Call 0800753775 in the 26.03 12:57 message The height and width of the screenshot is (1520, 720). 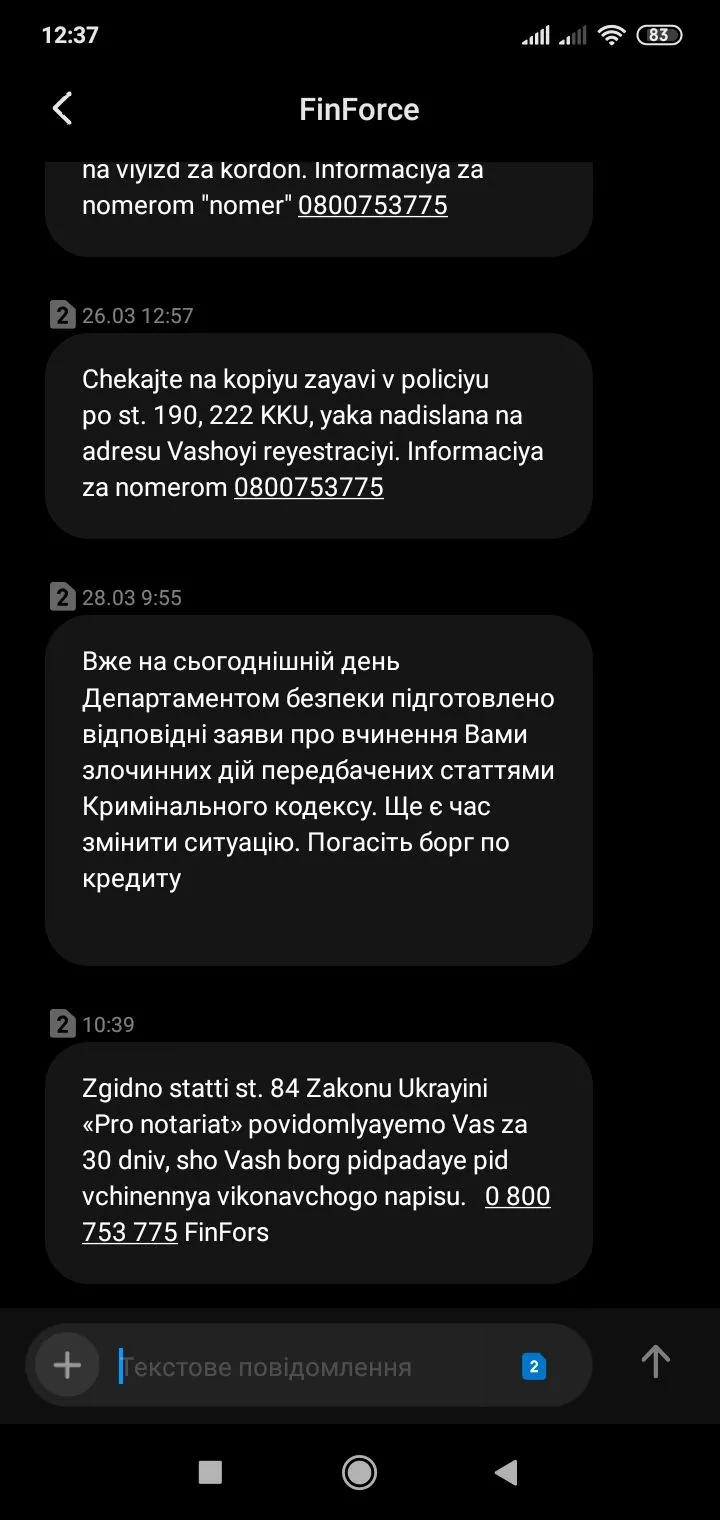coord(309,487)
